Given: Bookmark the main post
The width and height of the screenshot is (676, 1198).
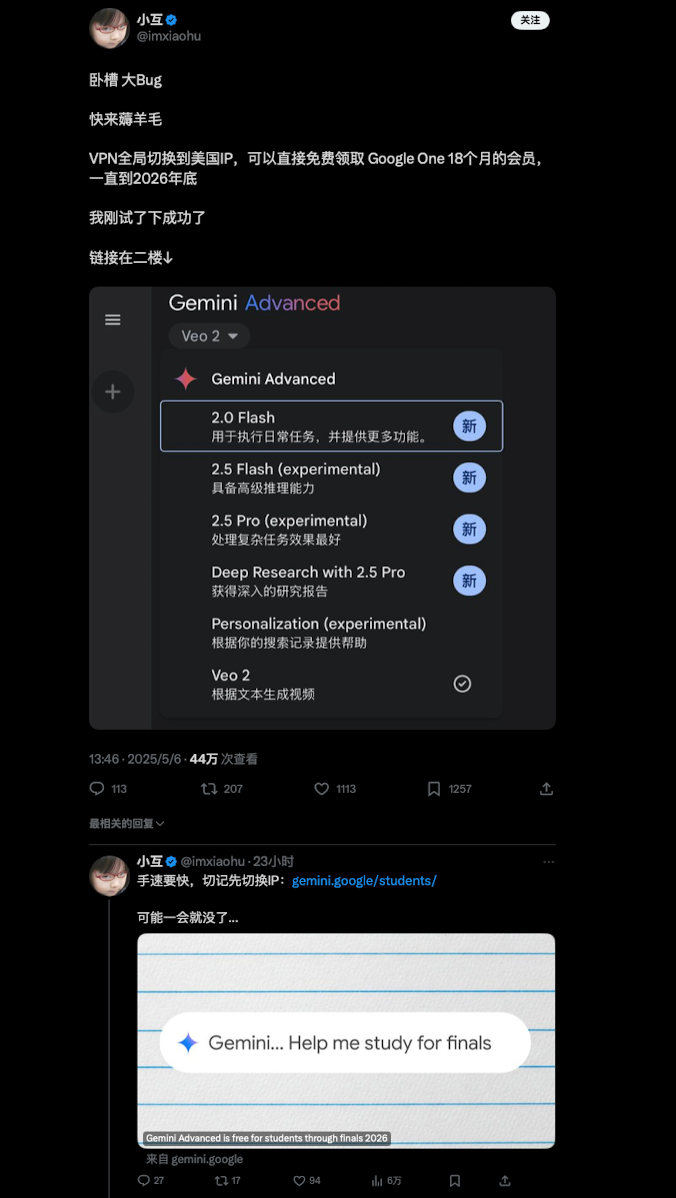Looking at the screenshot, I should click(x=434, y=789).
